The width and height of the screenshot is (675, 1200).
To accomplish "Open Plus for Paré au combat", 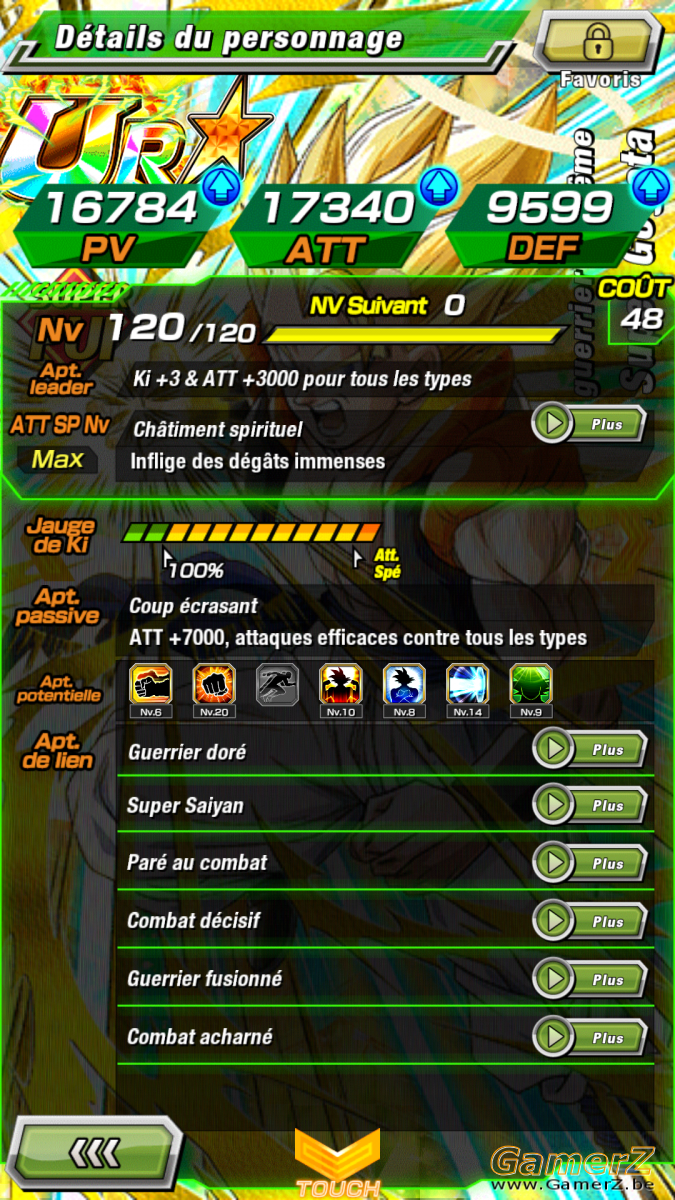I will click(590, 863).
